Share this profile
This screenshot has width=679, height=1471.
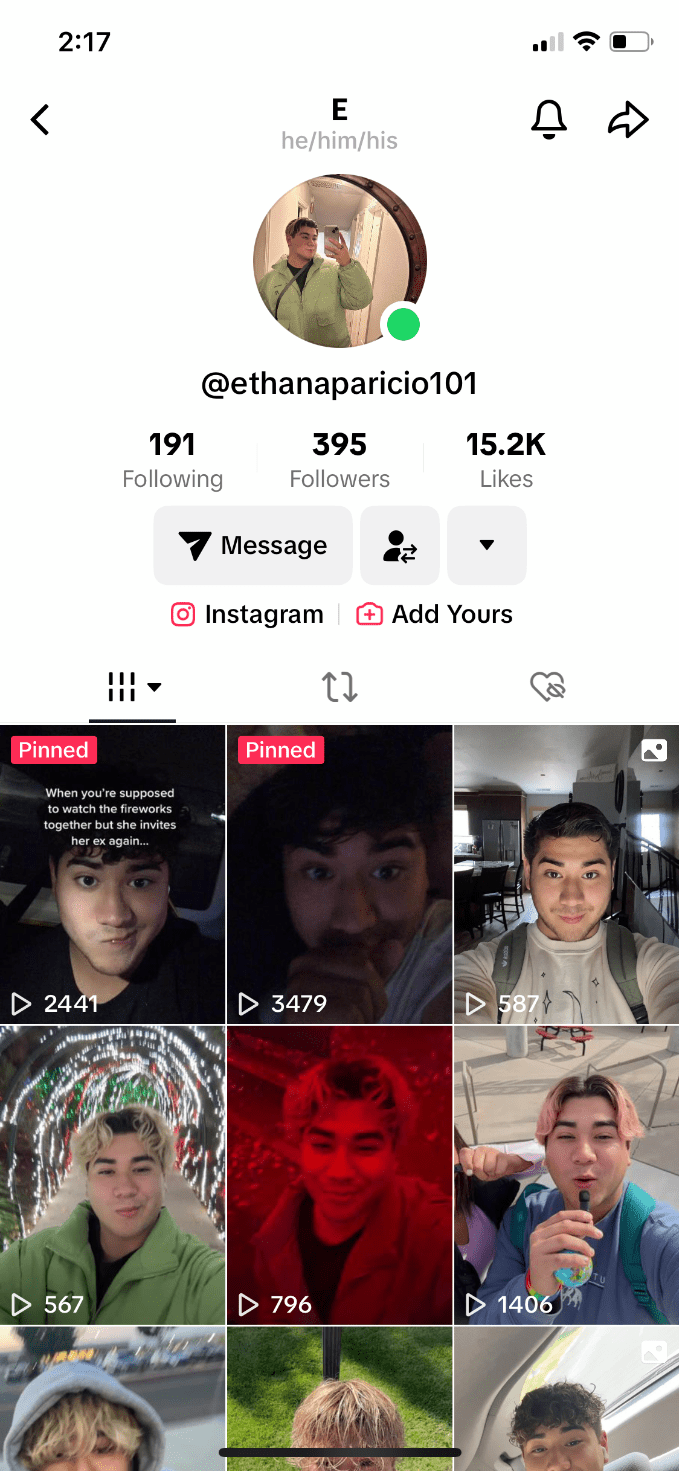pyautogui.click(x=628, y=121)
